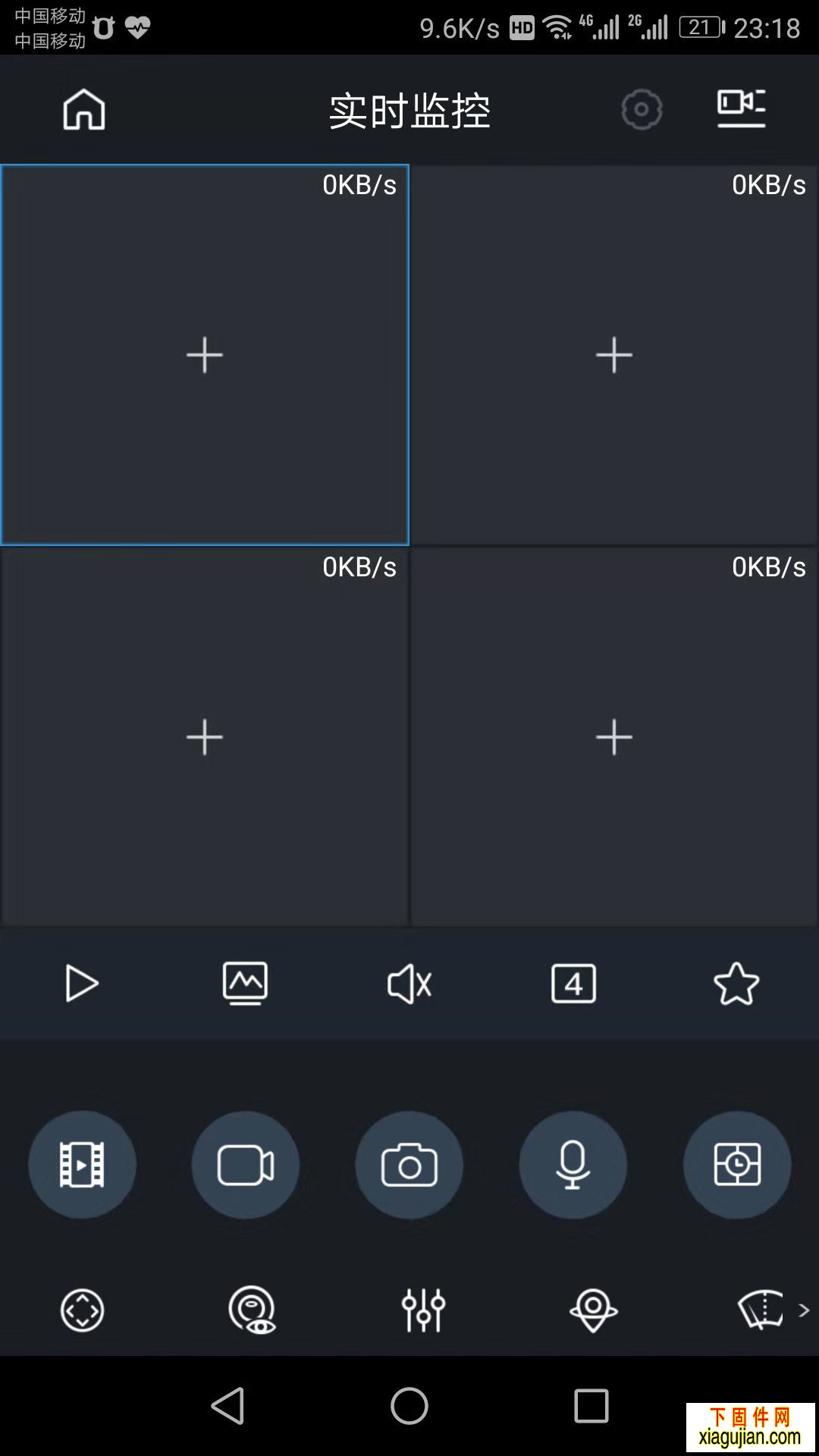Open the PTZ direction control icon

[82, 1310]
